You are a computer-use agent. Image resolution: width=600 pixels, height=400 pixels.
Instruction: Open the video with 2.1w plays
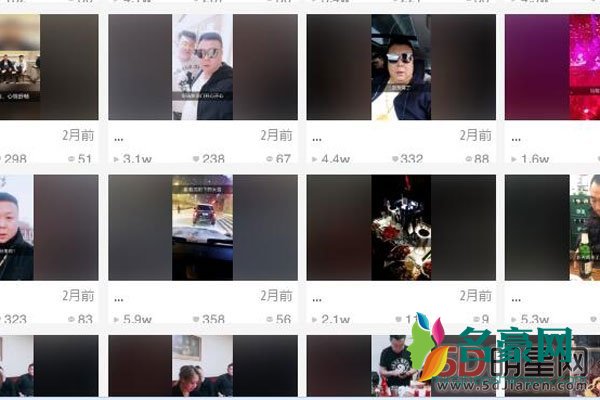[400, 228]
